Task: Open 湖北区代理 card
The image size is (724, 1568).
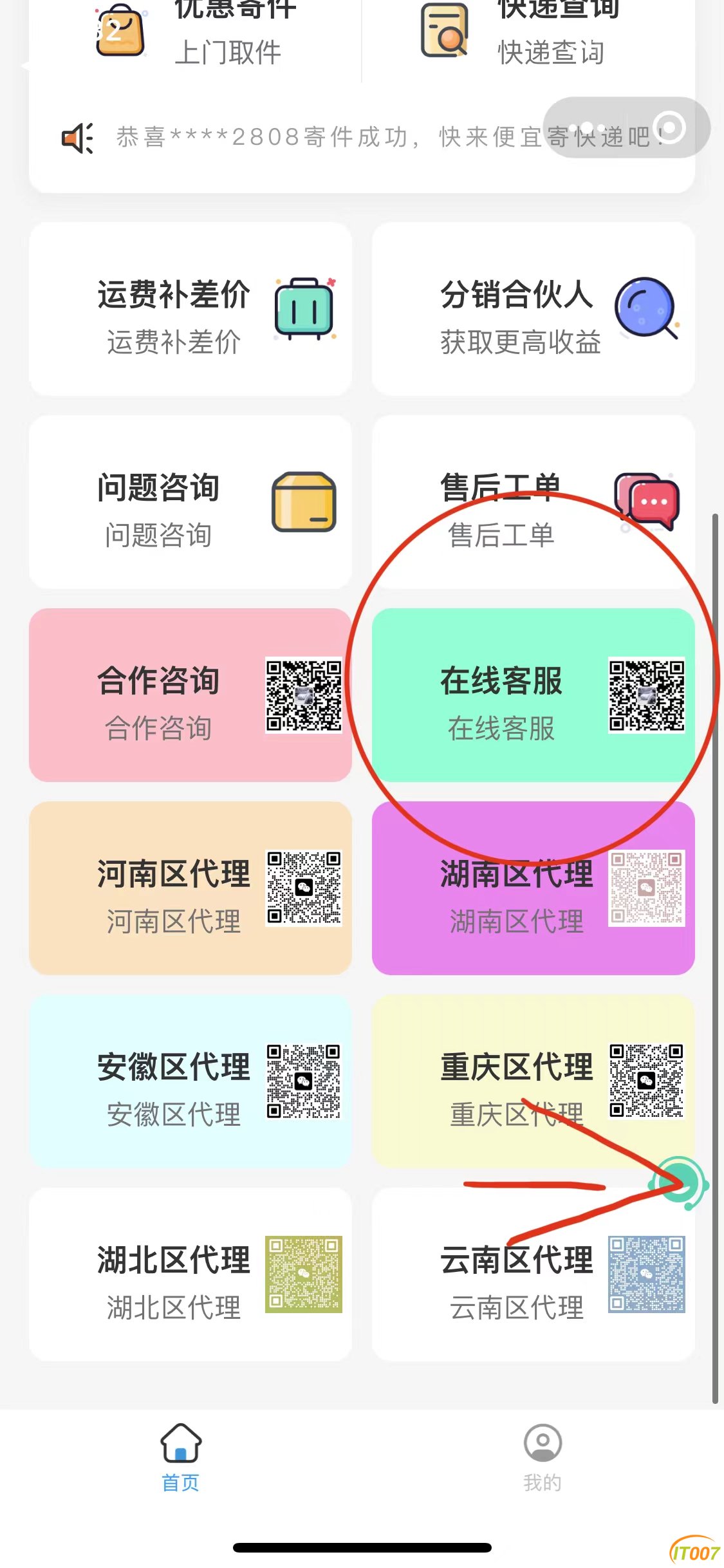Action: tap(190, 1274)
